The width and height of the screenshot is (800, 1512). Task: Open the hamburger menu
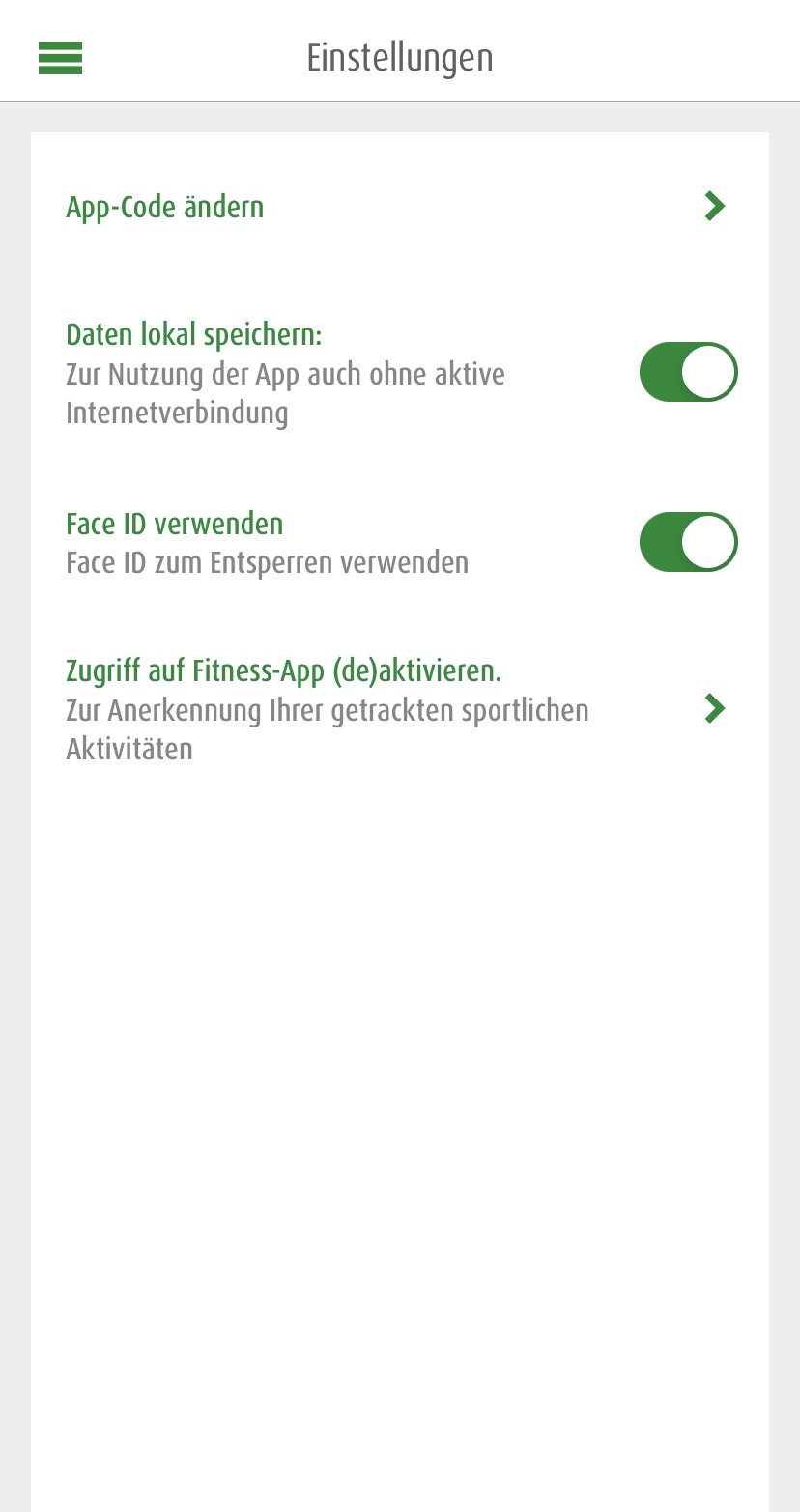coord(60,58)
